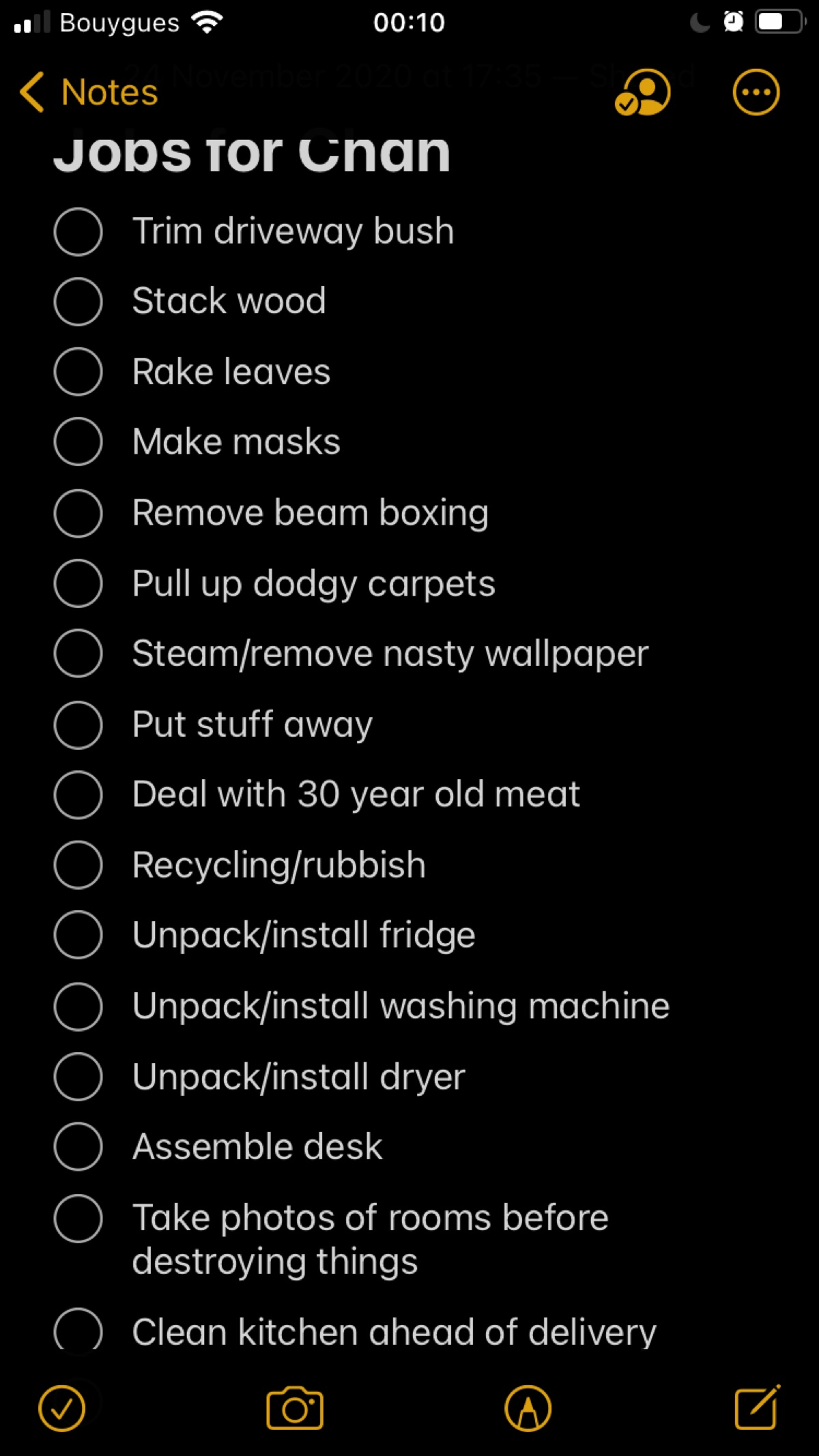Mark Stack wood as done

78,302
